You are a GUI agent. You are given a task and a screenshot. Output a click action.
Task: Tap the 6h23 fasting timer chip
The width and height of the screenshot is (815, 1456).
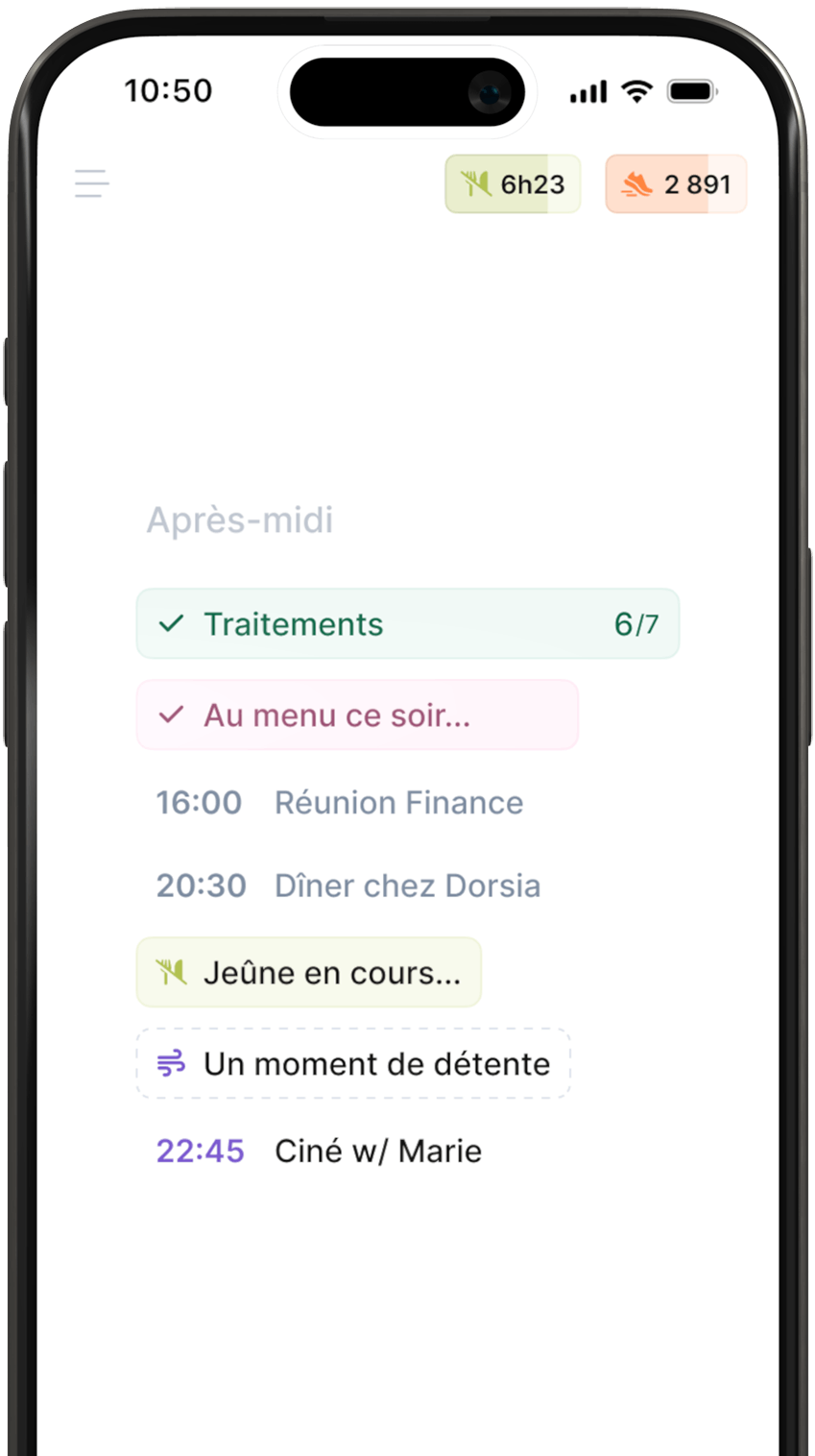point(513,183)
